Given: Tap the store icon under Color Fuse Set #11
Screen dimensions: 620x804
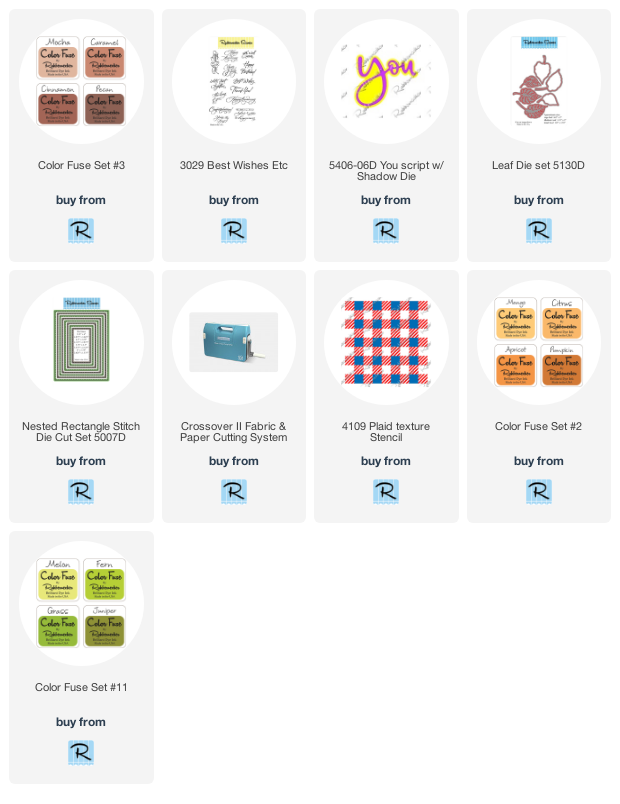Looking at the screenshot, I should pos(81,753).
